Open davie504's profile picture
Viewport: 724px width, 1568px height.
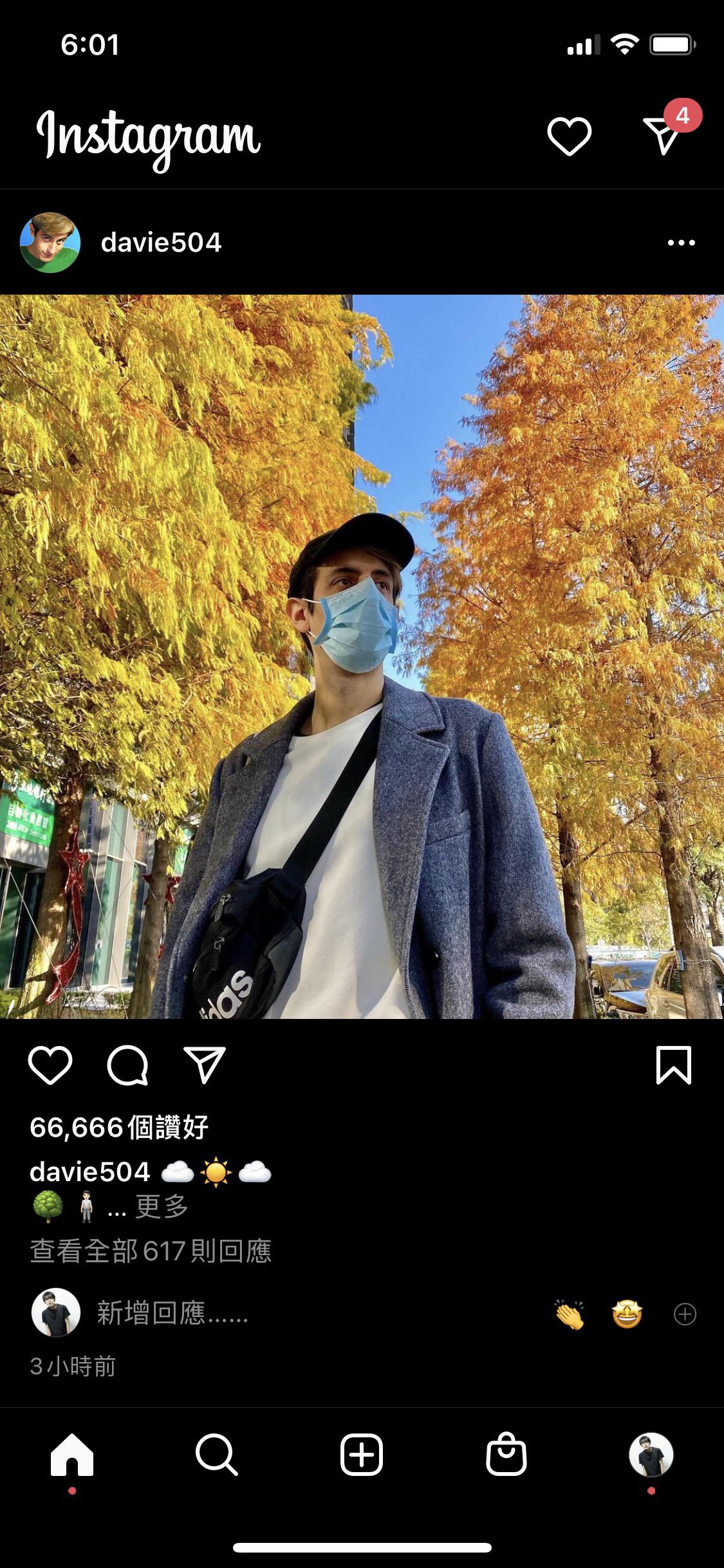tap(50, 243)
